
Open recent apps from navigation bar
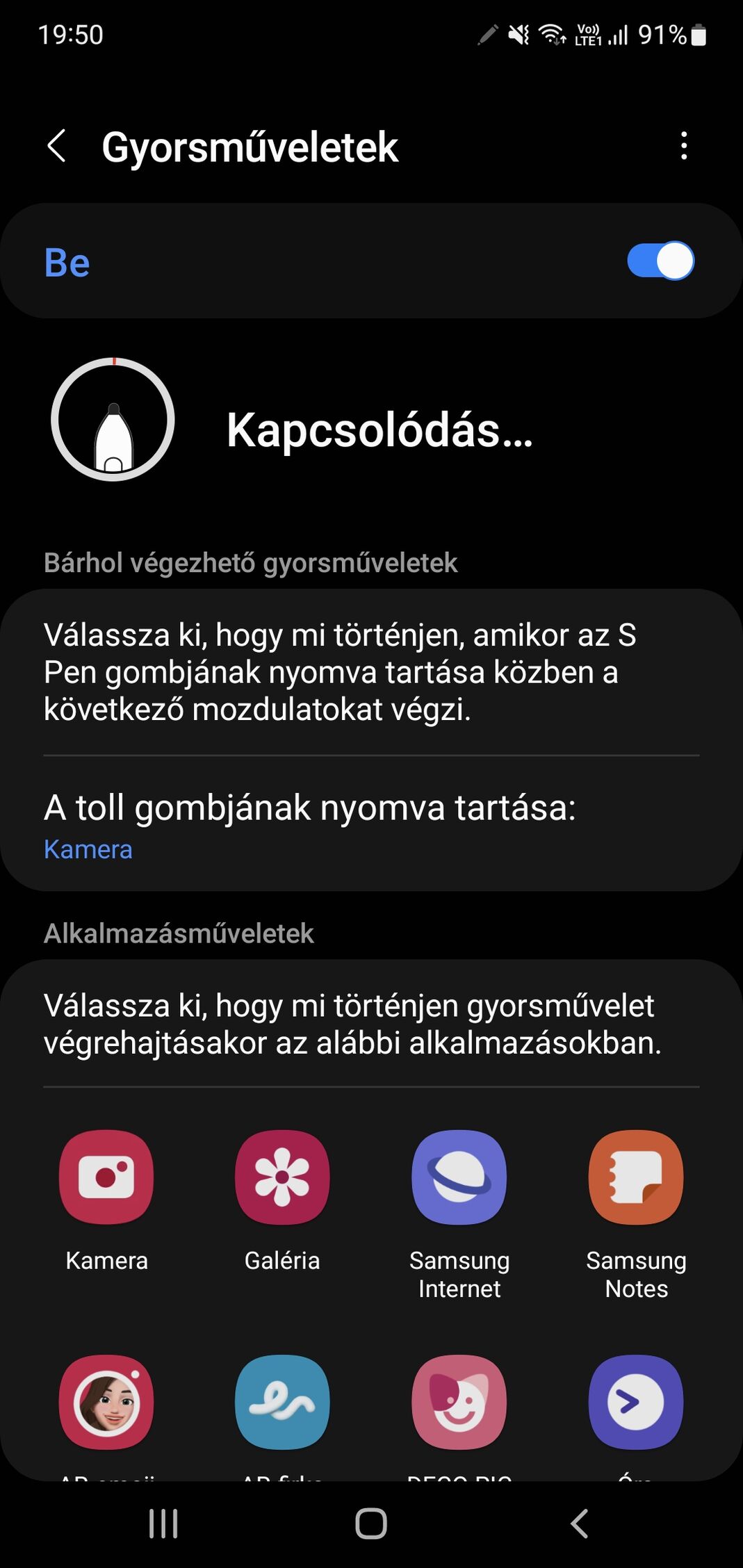[163, 1524]
